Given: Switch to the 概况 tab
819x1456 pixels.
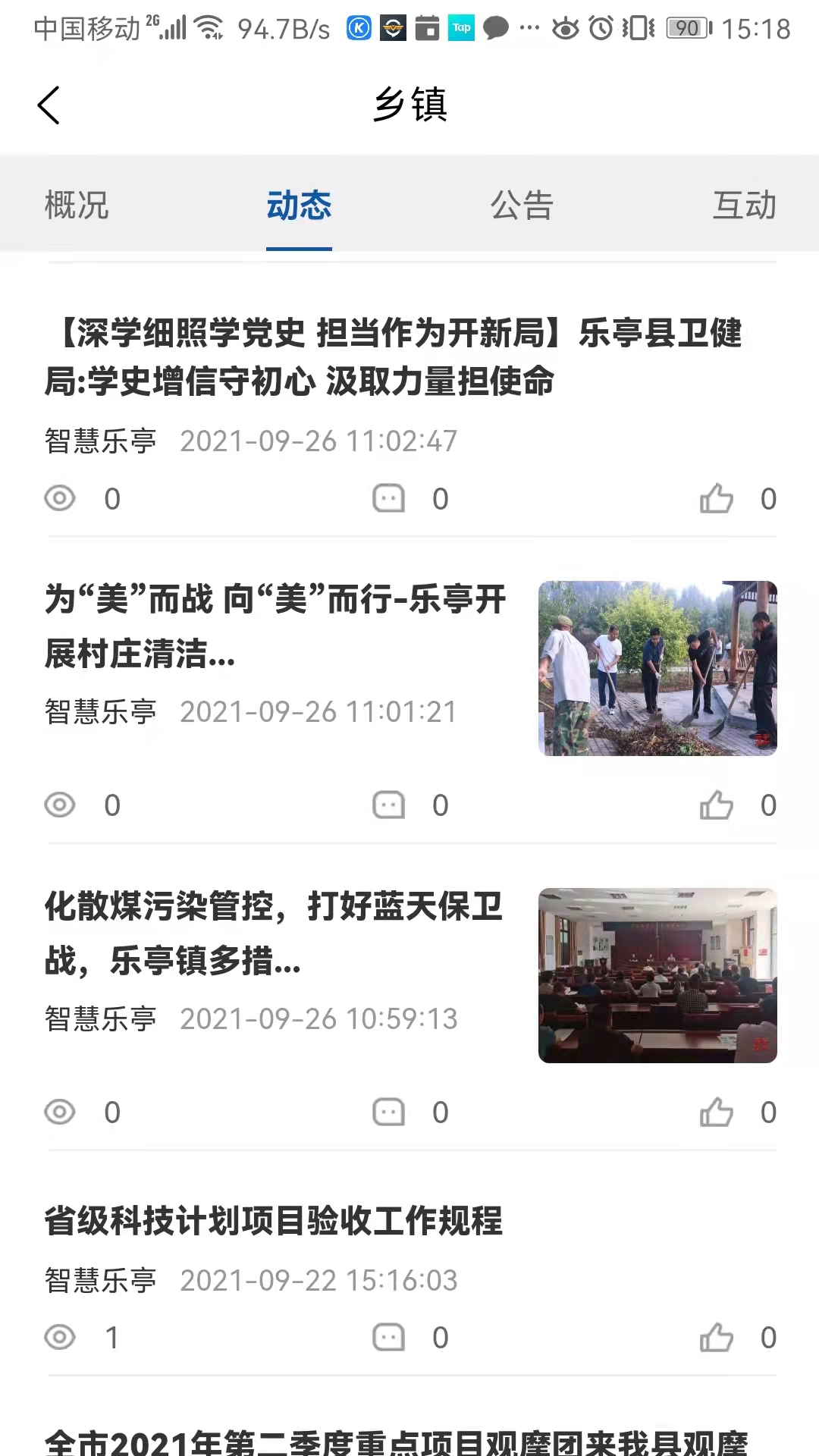Looking at the screenshot, I should [77, 206].
